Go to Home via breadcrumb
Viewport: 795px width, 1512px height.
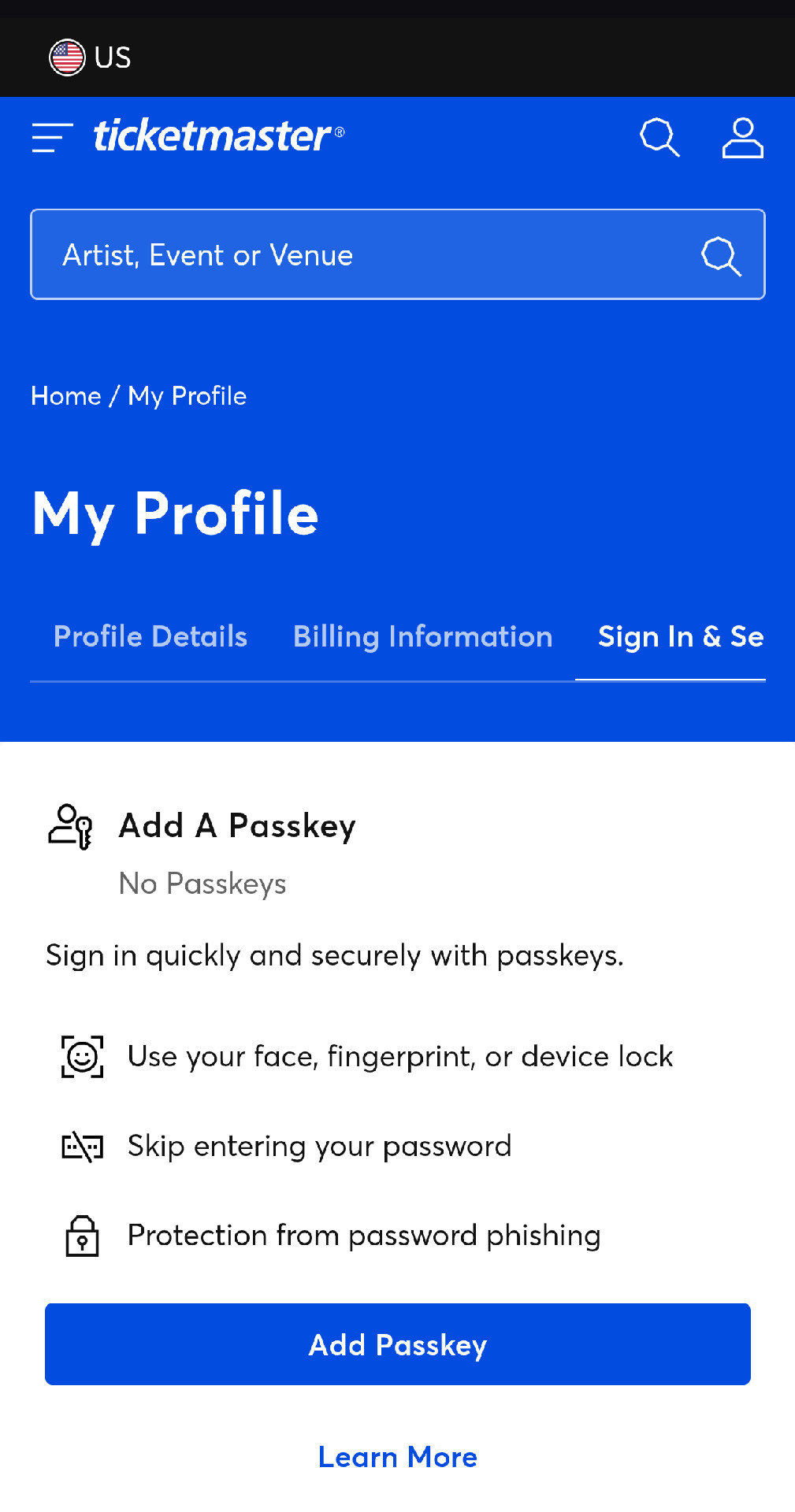click(66, 396)
